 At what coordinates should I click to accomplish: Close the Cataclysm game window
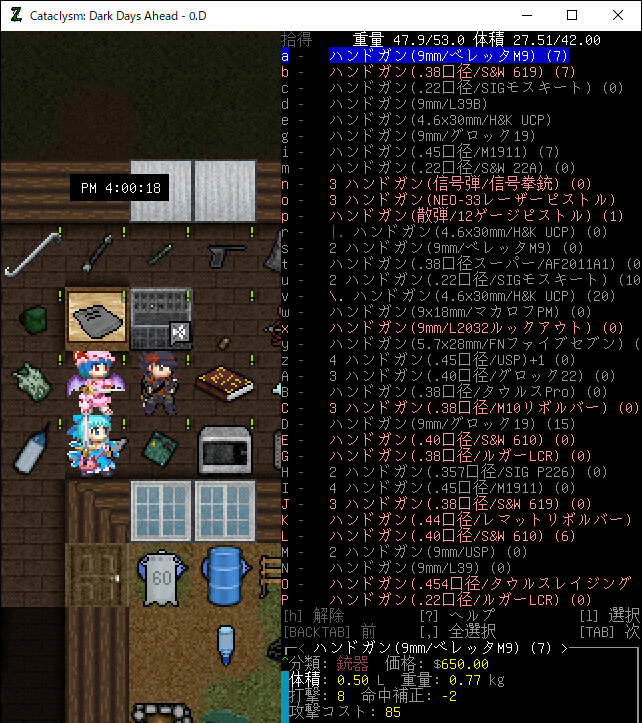point(618,15)
